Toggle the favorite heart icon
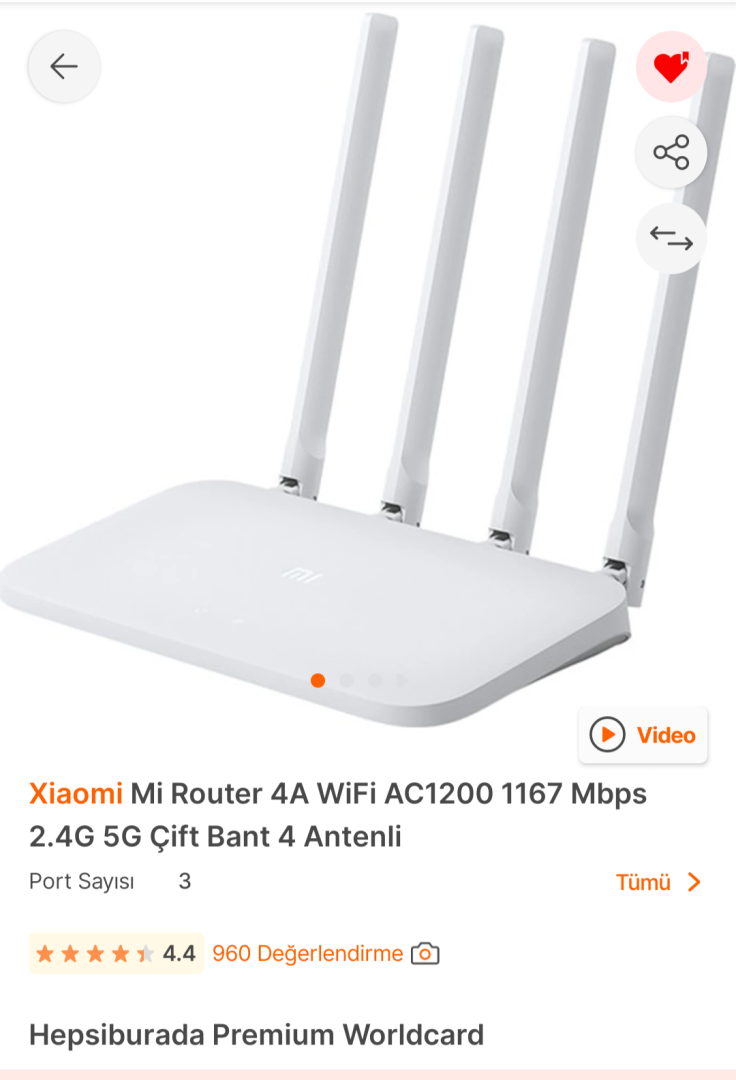Viewport: 736px width, 1080px height. click(x=671, y=66)
